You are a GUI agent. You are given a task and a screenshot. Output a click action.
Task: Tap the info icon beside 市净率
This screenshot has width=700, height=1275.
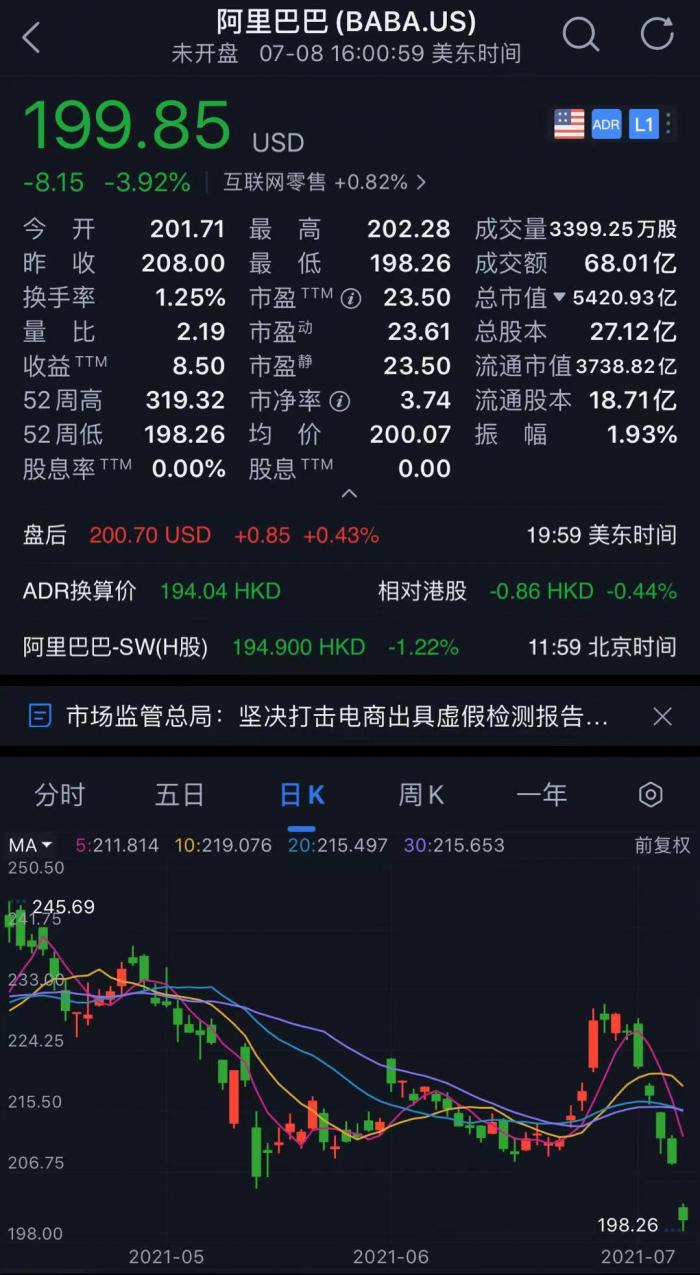click(341, 401)
